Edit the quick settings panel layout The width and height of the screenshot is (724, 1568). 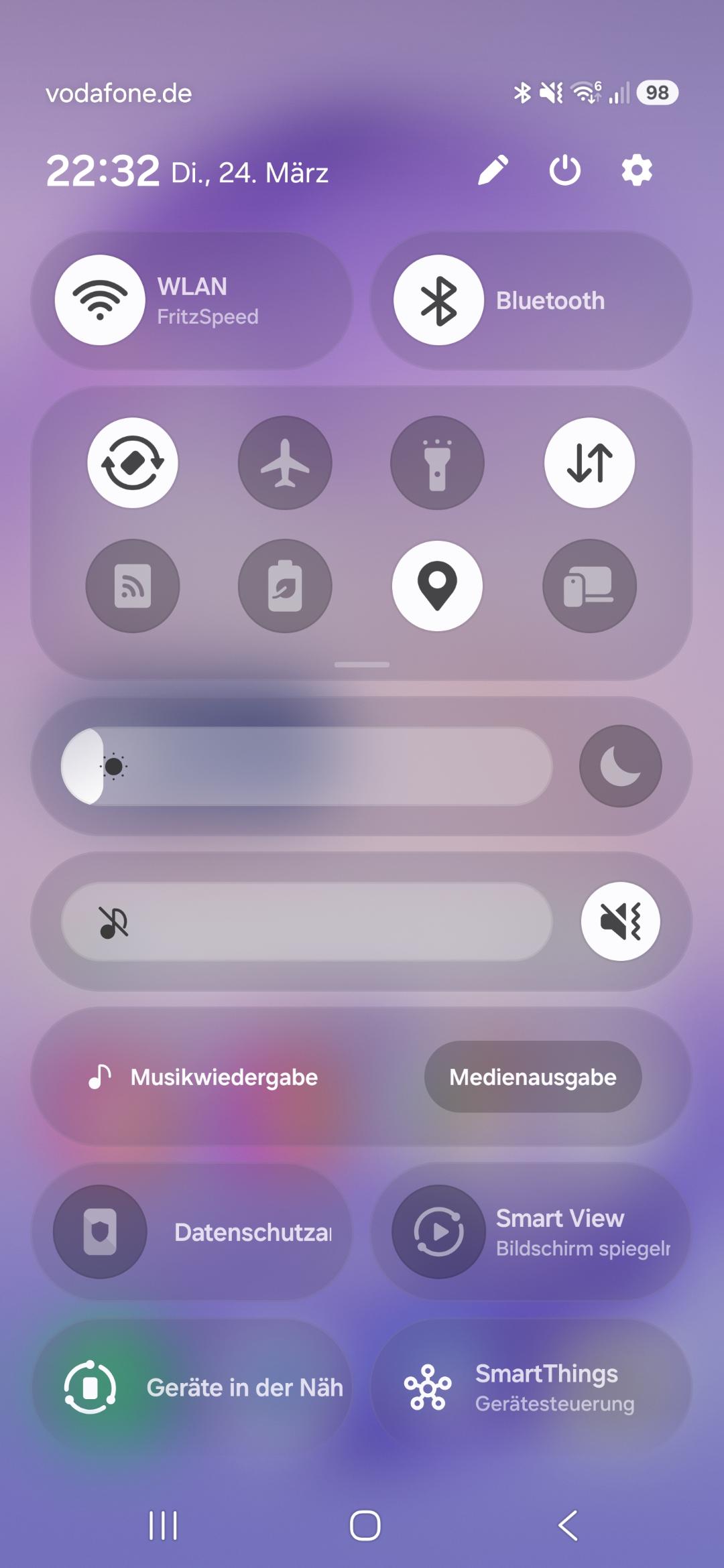pos(493,170)
